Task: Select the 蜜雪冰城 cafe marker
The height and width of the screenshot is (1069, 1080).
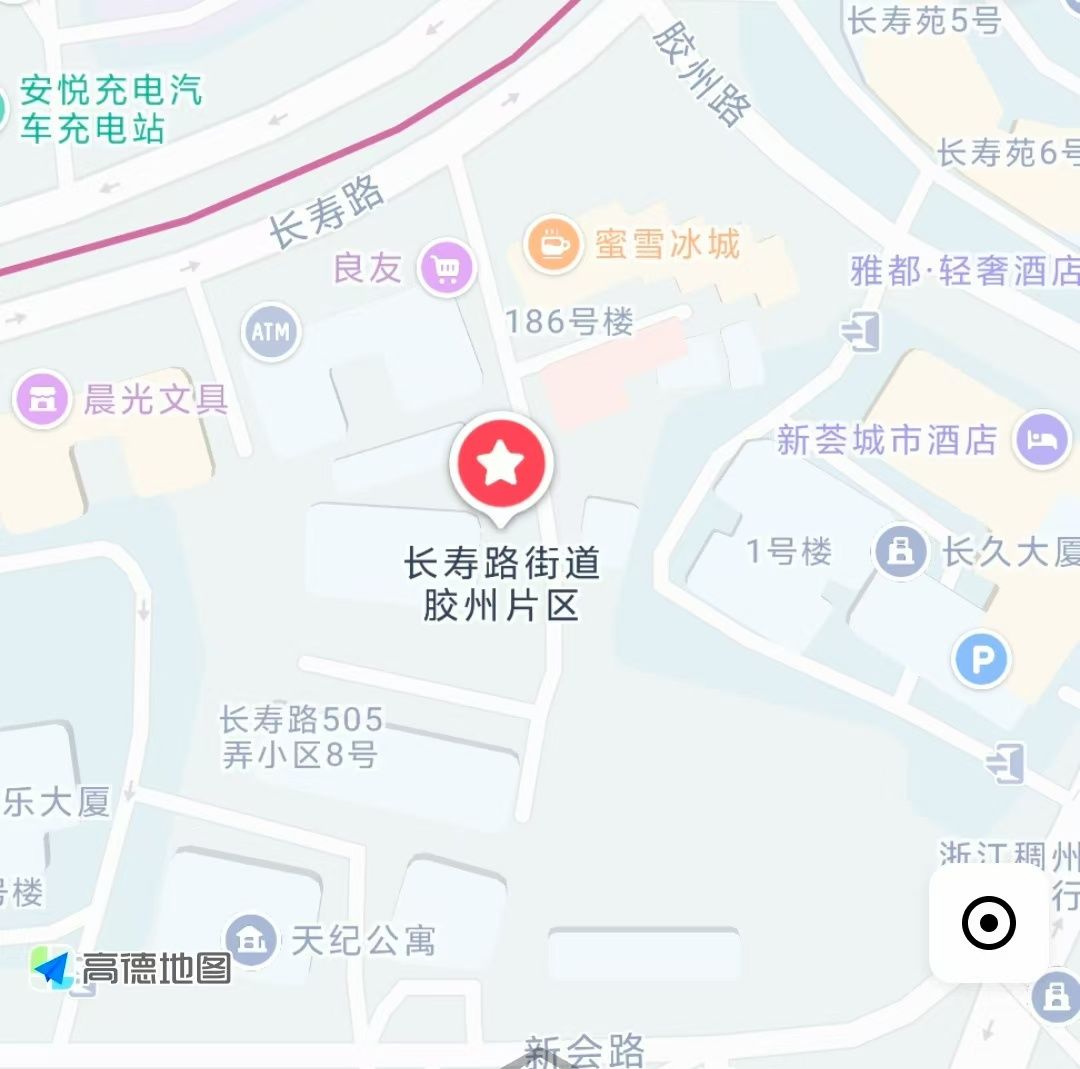Action: click(552, 244)
